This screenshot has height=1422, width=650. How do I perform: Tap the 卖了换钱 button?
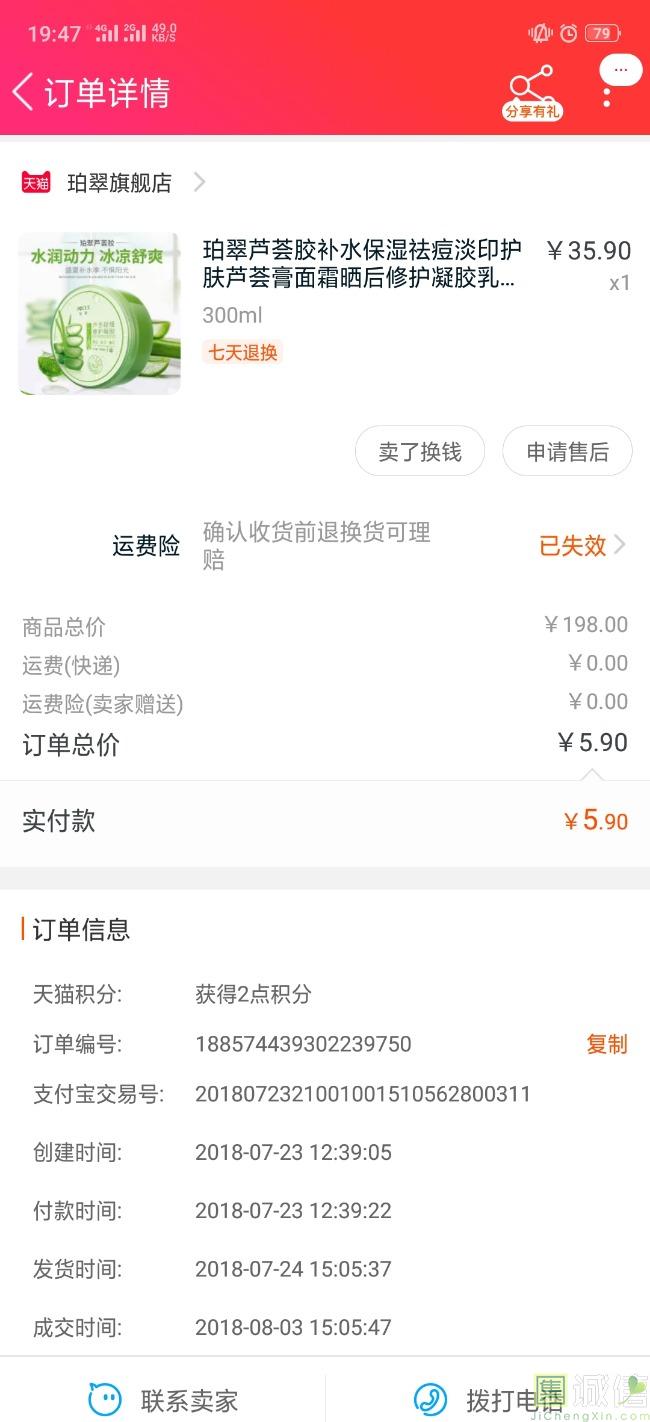click(x=420, y=452)
